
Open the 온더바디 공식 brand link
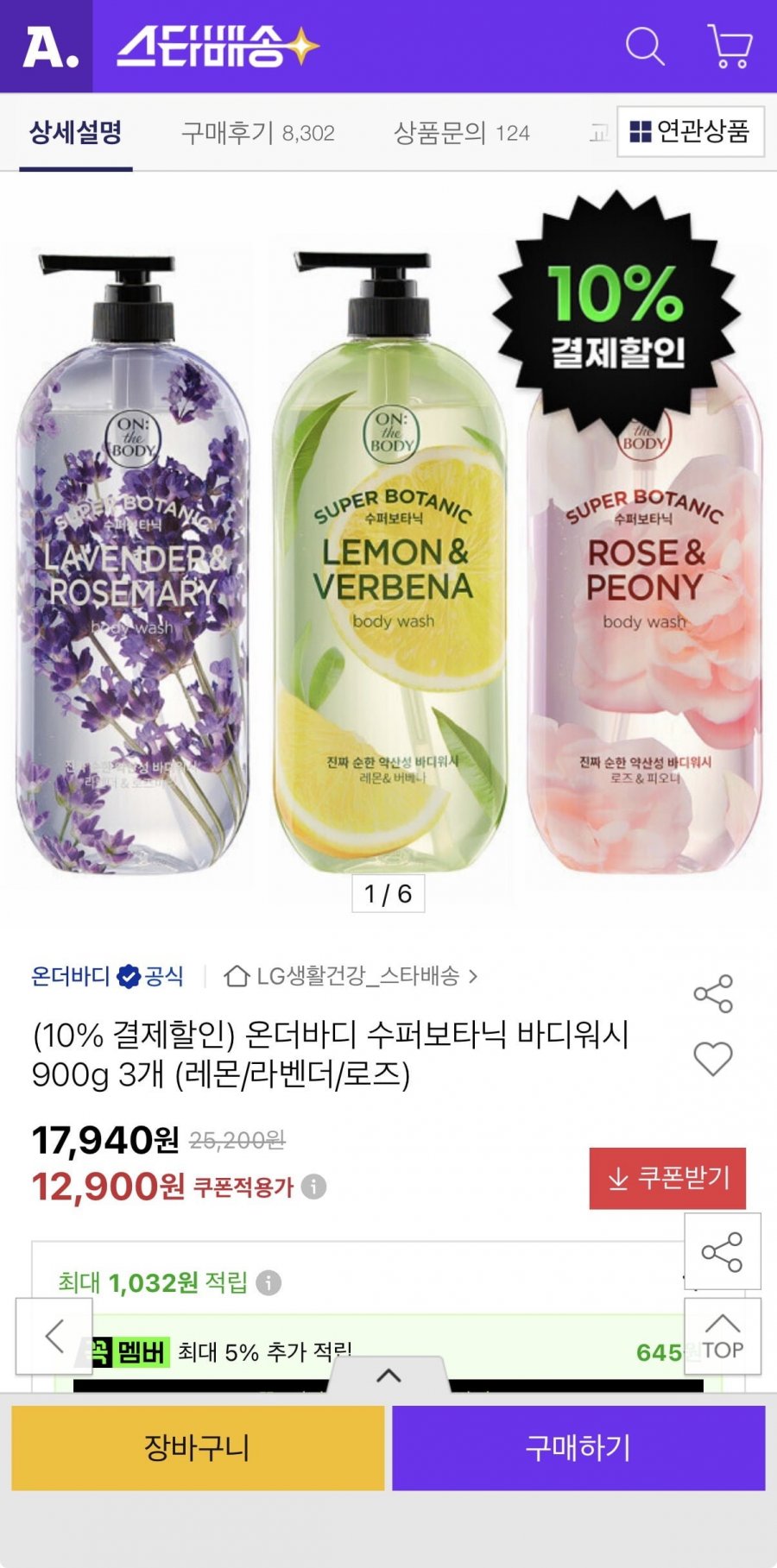tap(107, 976)
